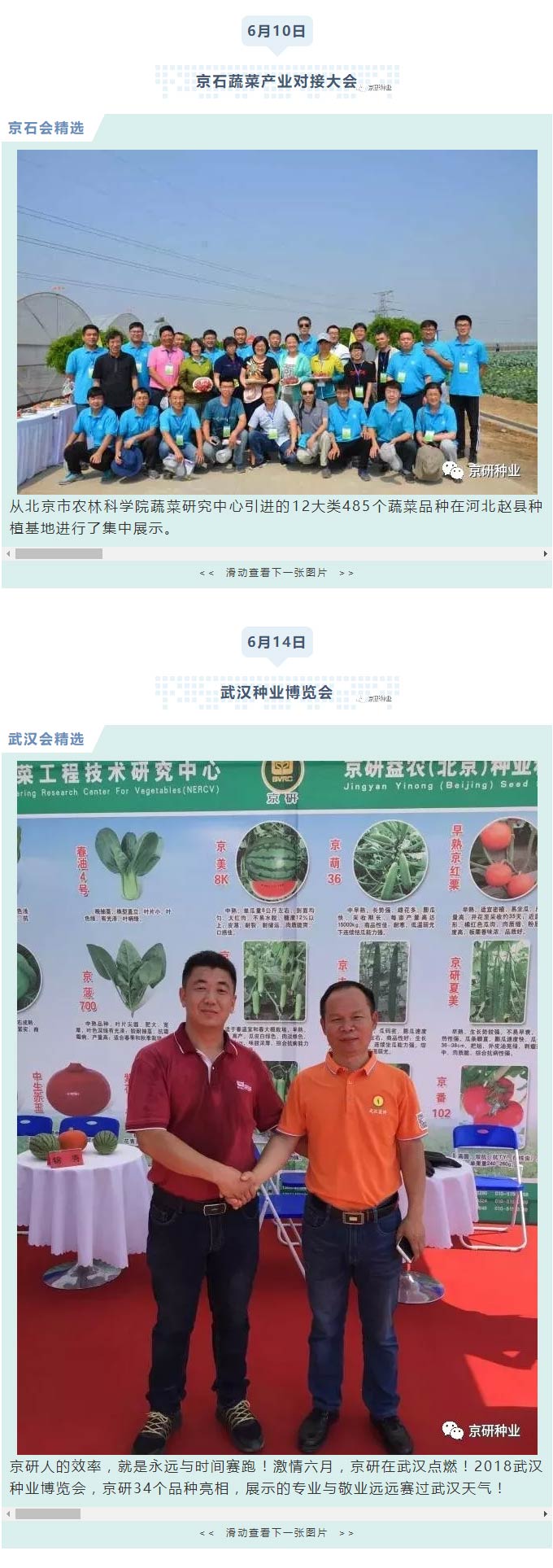The width and height of the screenshot is (553, 1568).
Task: Open the handshake photo under 武汉会精选
Action: tap(276, 1107)
